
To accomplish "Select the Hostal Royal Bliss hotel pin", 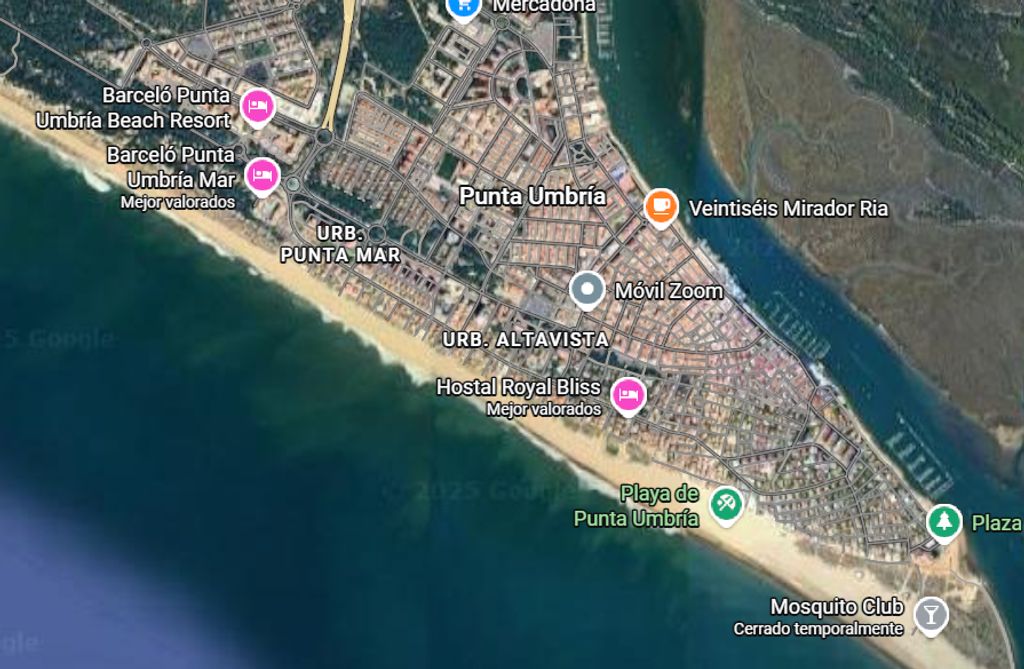I will tap(628, 395).
